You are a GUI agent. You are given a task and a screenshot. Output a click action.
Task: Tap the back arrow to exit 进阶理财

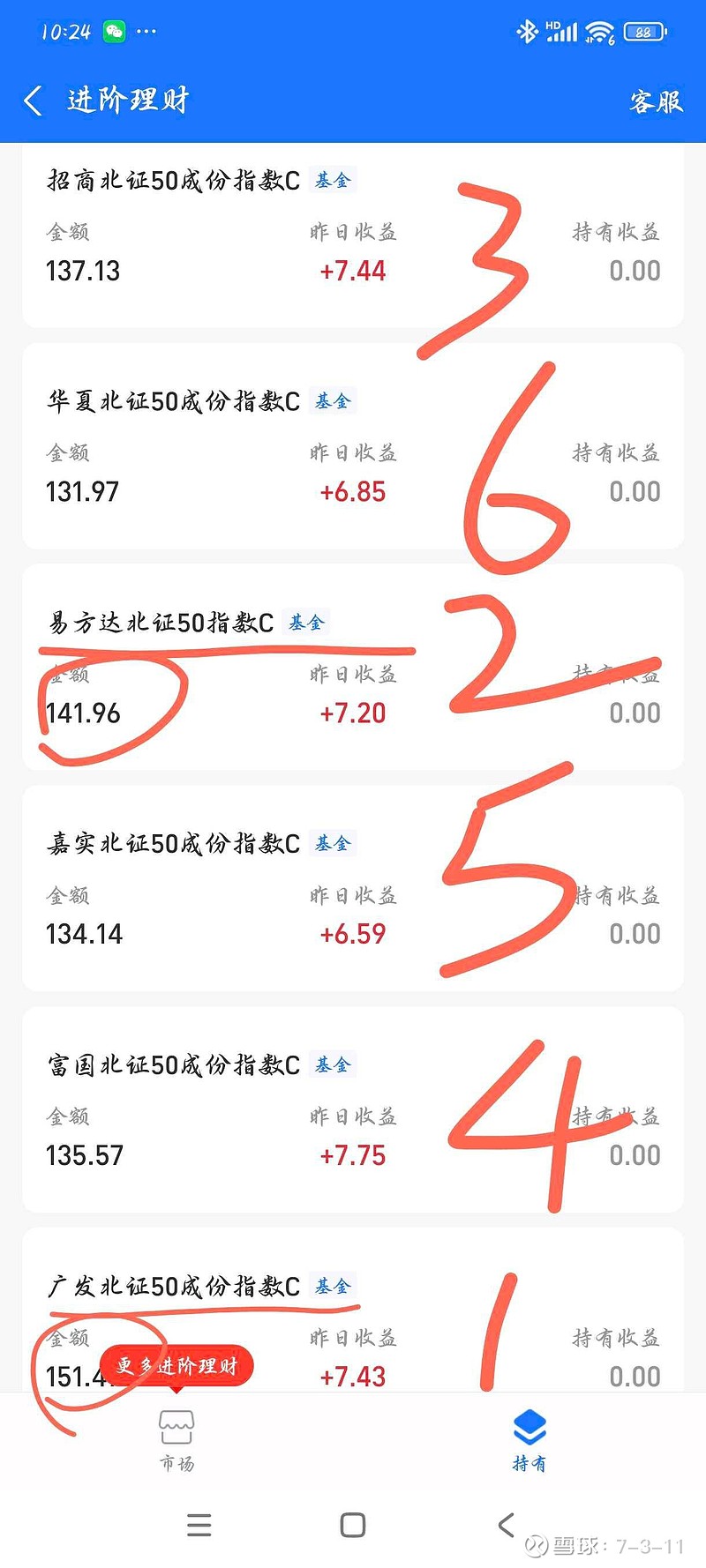coord(33,101)
